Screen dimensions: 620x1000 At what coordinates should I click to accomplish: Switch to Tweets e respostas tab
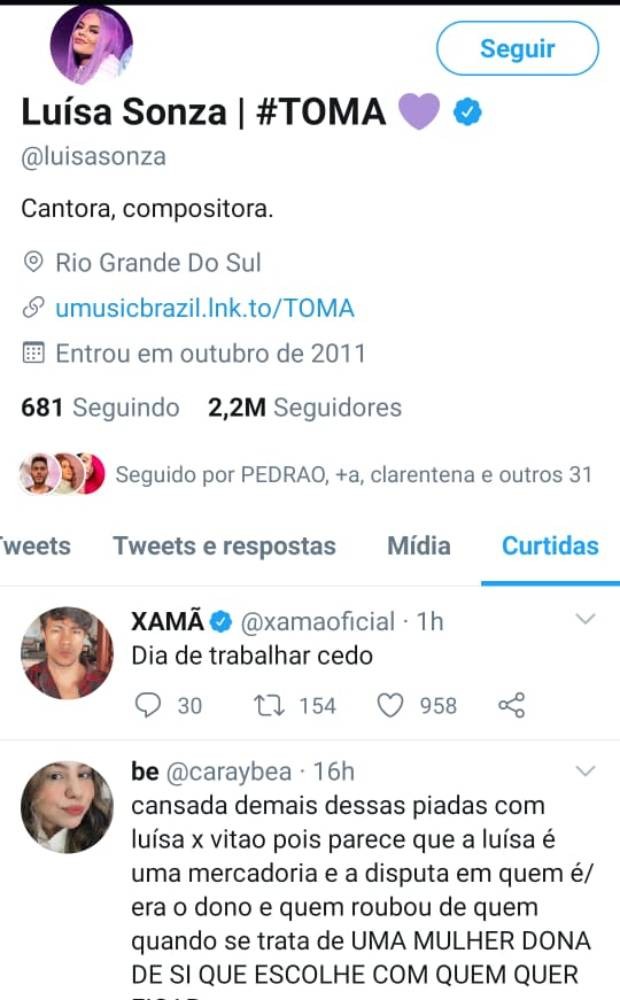pyautogui.click(x=224, y=546)
